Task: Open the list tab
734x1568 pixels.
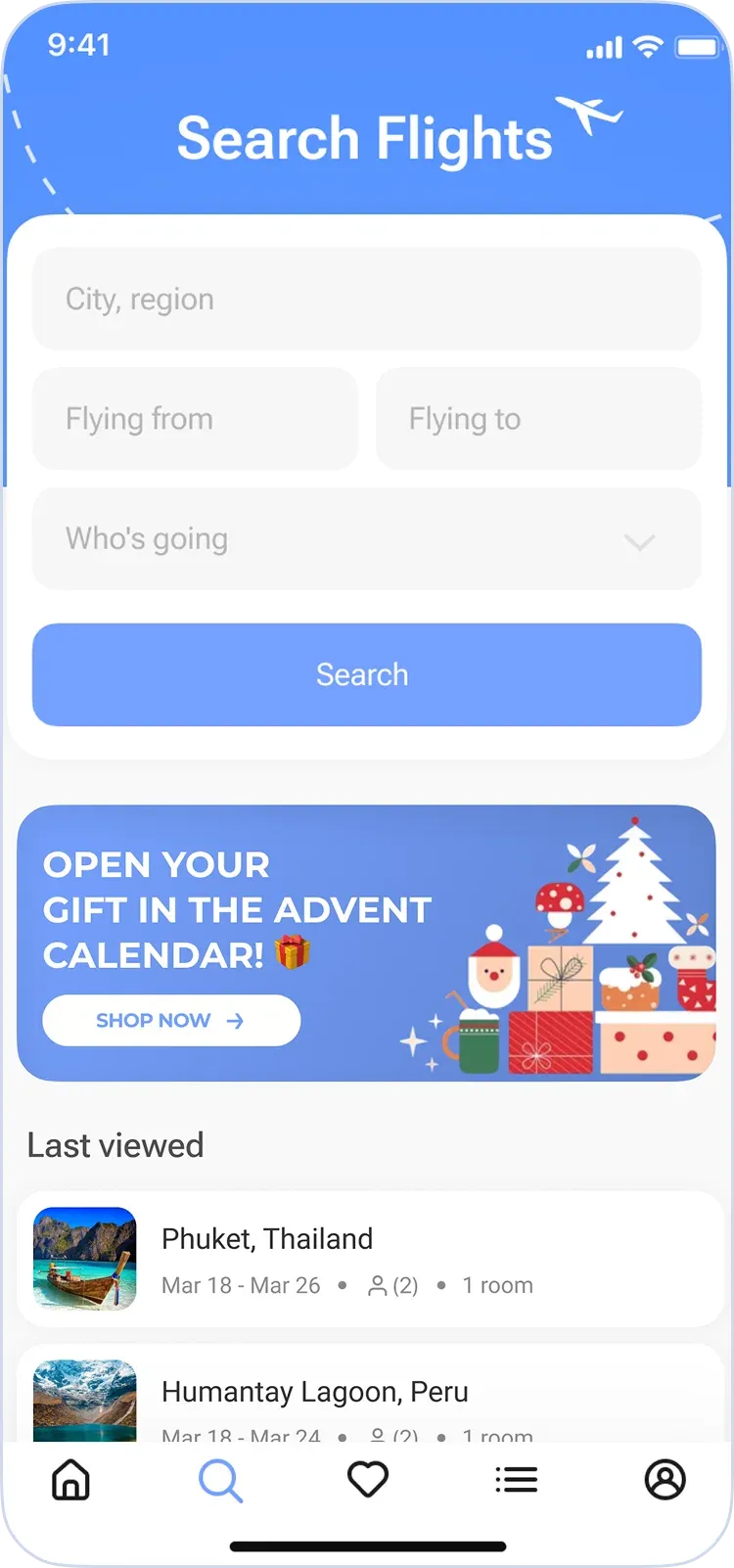Action: (x=516, y=1480)
